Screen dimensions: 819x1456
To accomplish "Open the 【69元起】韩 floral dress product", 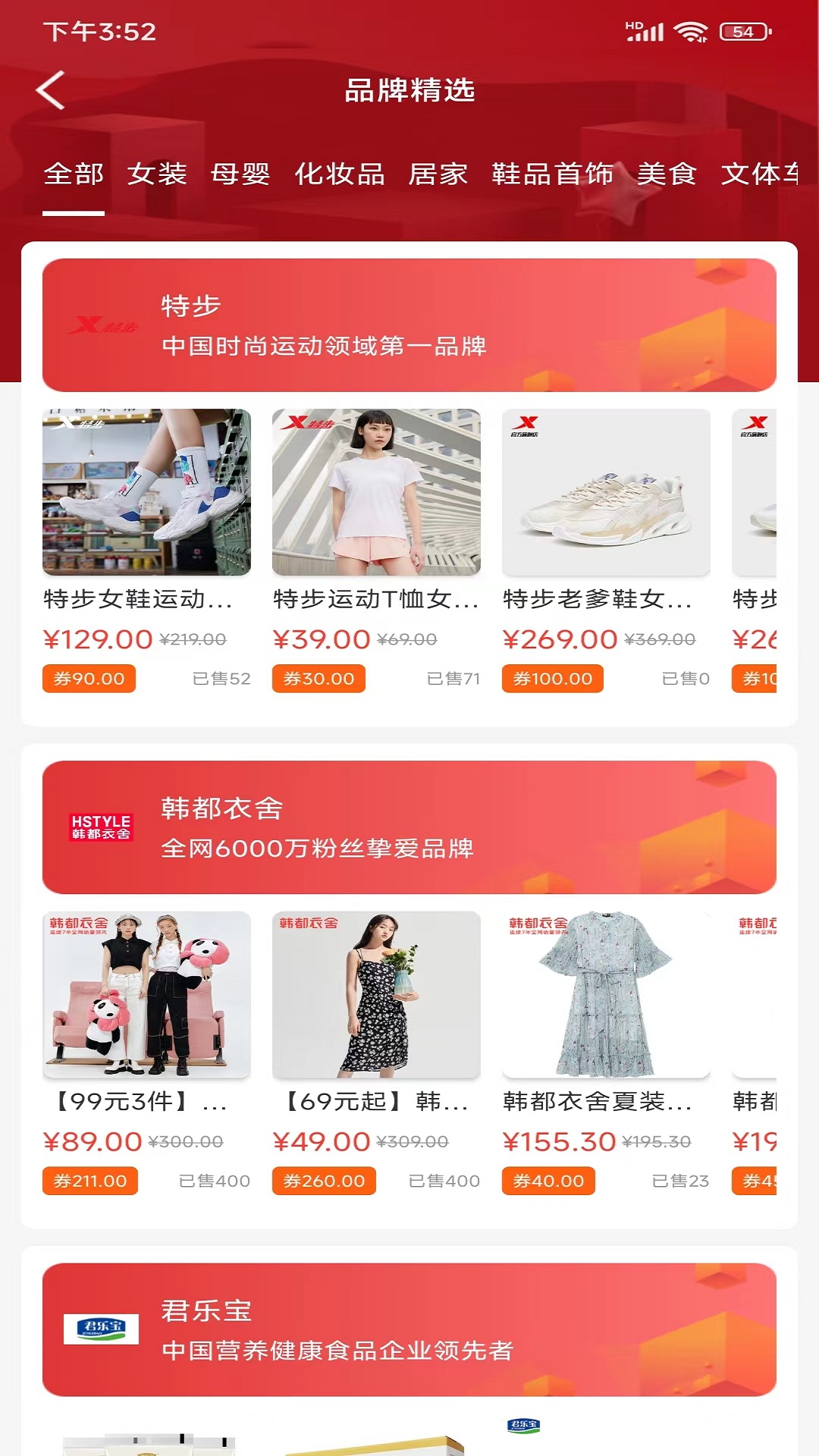I will point(375,992).
